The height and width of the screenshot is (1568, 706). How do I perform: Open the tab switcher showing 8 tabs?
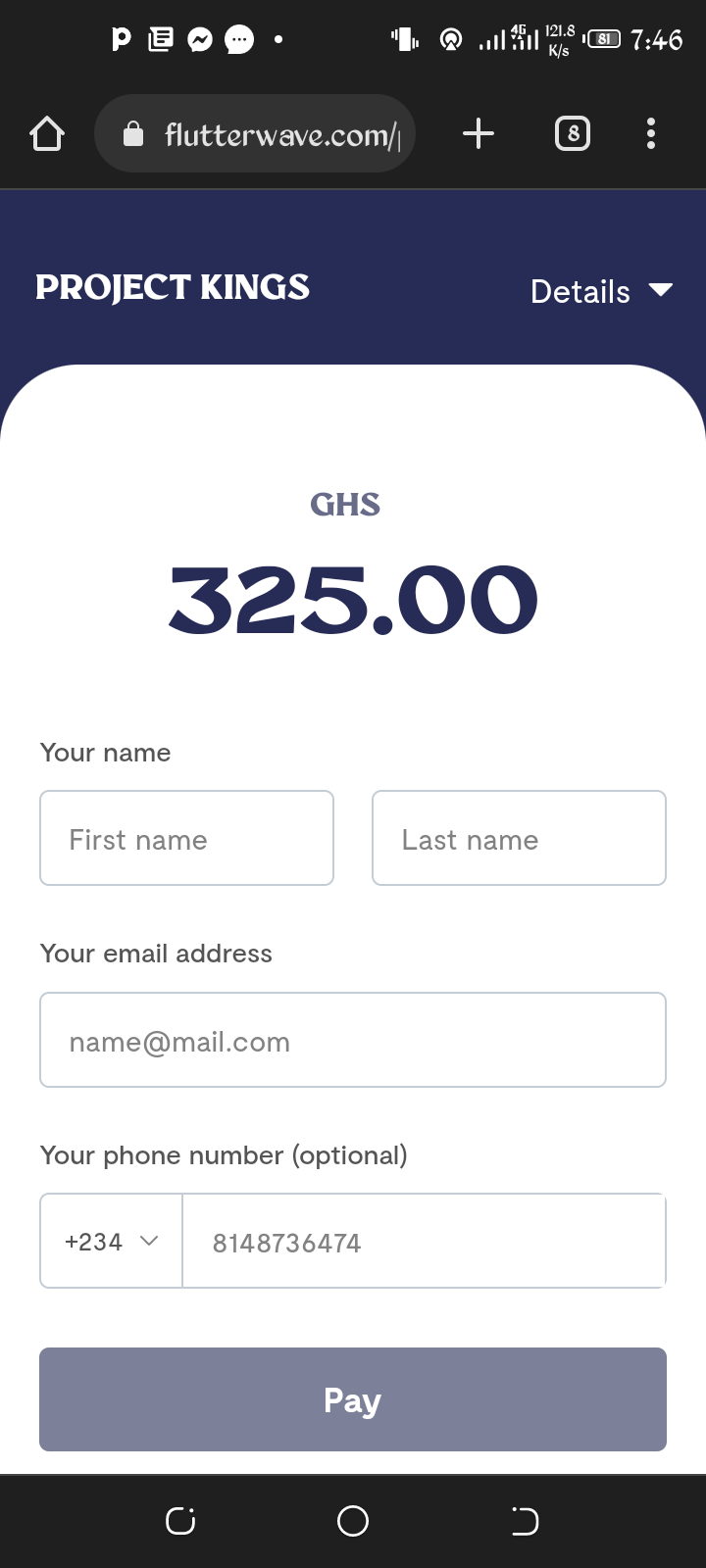click(572, 133)
